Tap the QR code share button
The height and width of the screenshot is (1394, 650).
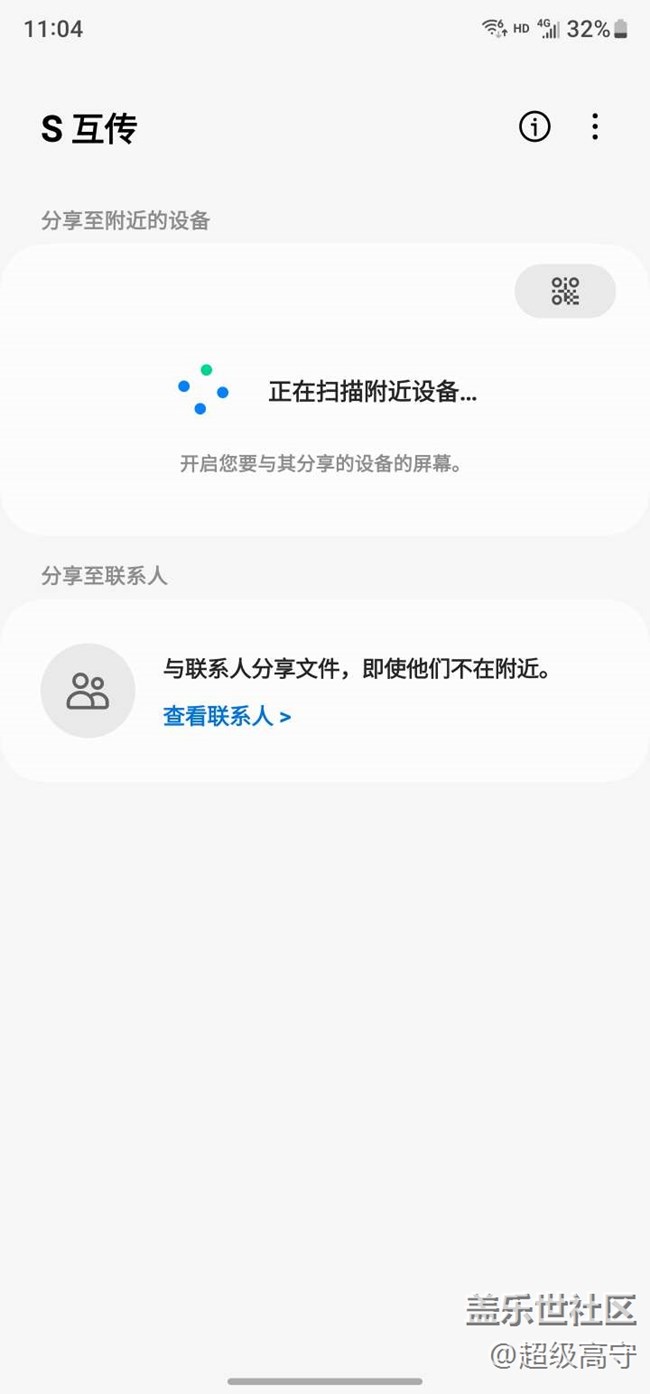point(565,291)
